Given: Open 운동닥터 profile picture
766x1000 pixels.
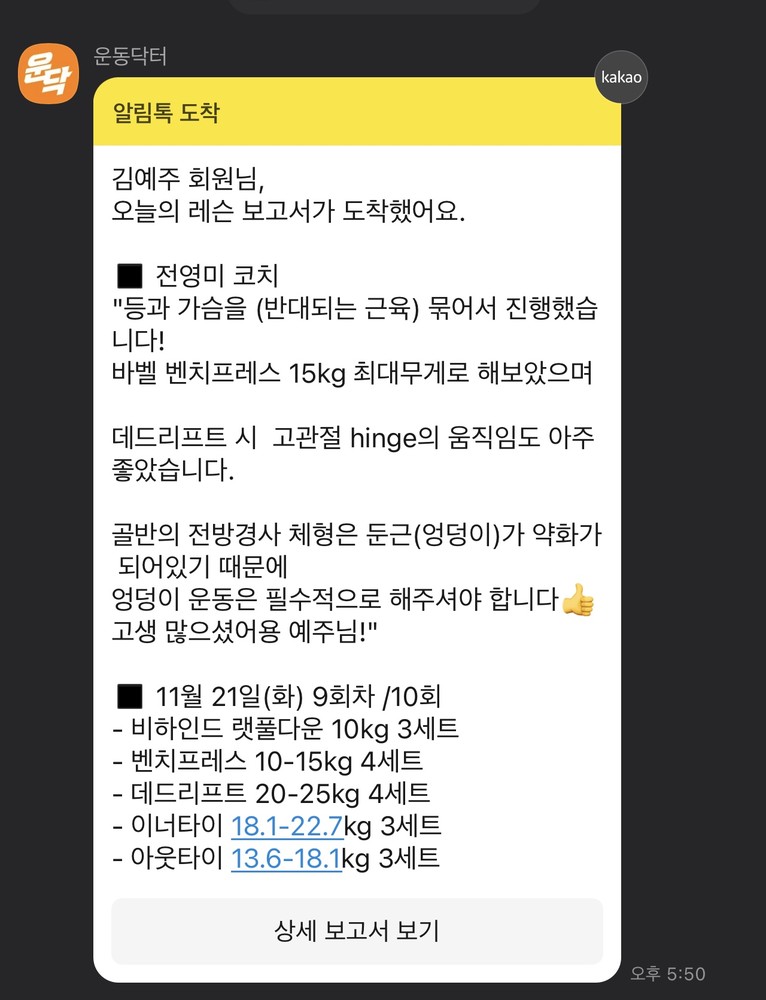Looking at the screenshot, I should [x=48, y=73].
